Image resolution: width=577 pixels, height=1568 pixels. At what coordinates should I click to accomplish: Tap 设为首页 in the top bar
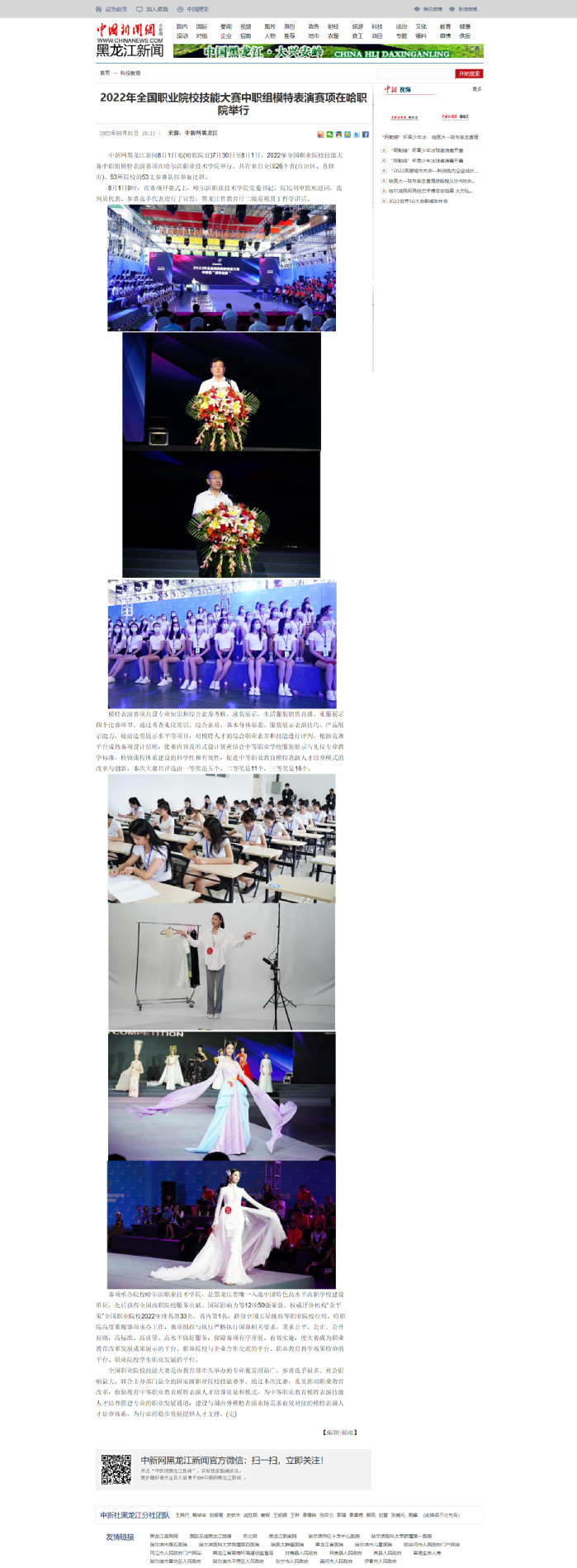tap(116, 9)
